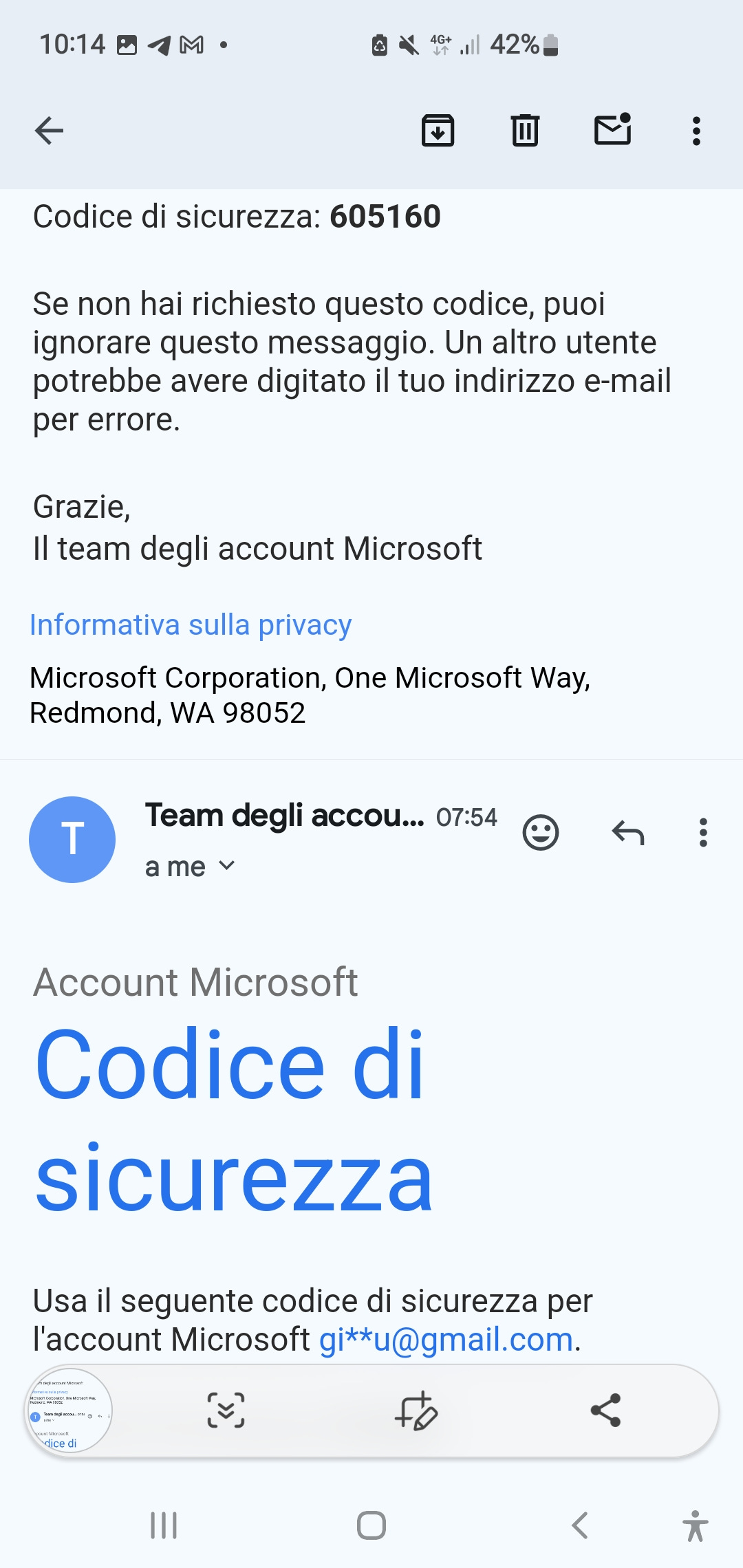Viewport: 743px width, 1568px height.
Task: Start scroll capture of the screenshot
Action: point(226,1411)
